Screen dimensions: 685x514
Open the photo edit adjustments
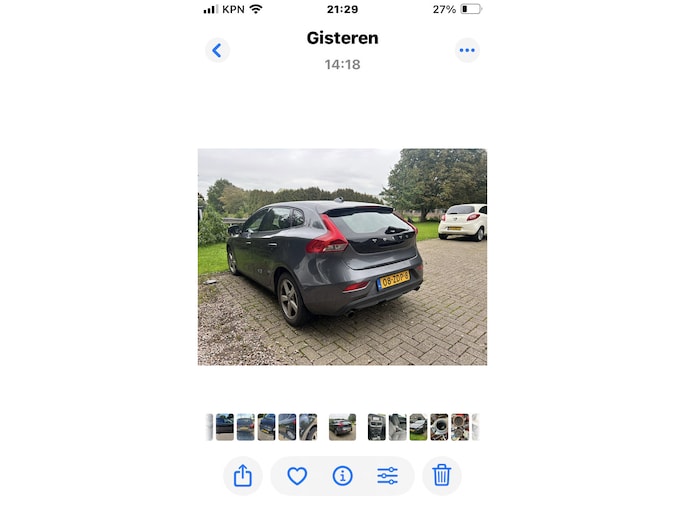(388, 476)
